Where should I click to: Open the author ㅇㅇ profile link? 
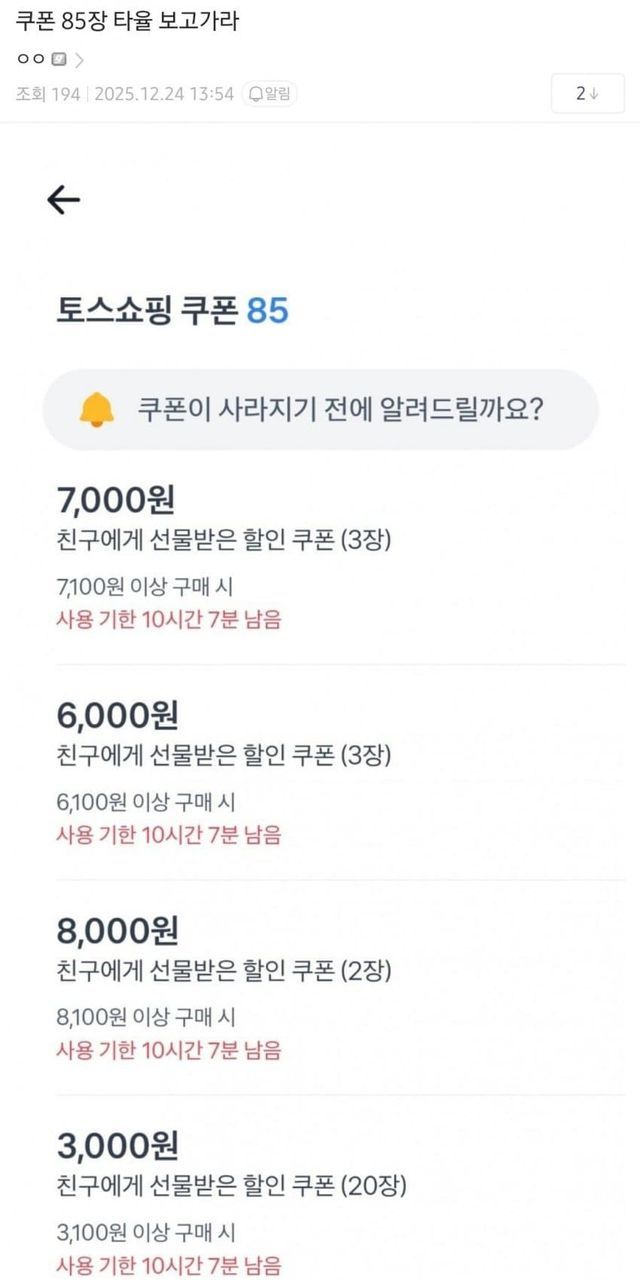pos(42,60)
